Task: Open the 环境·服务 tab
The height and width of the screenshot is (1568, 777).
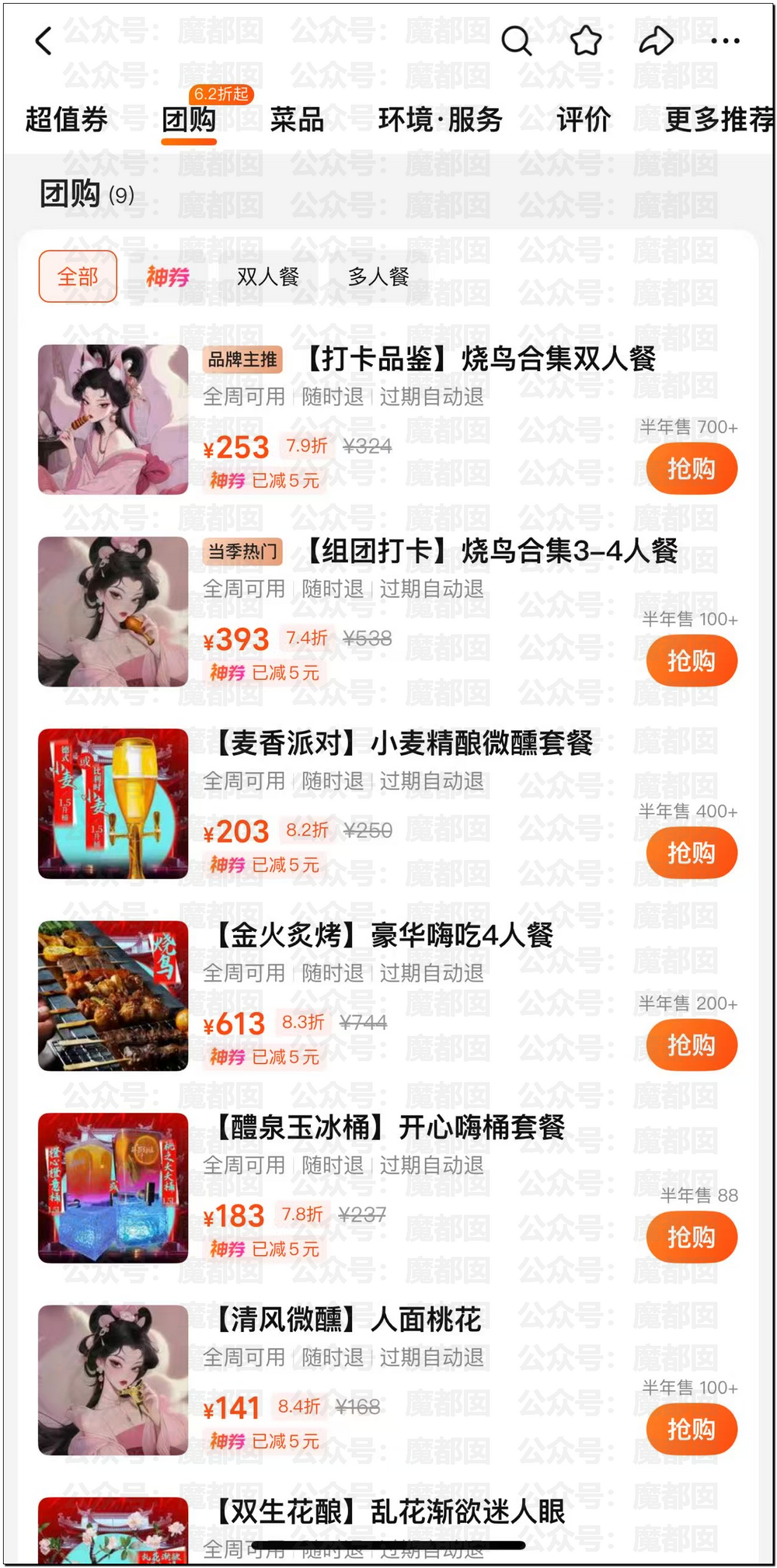Action: click(440, 120)
